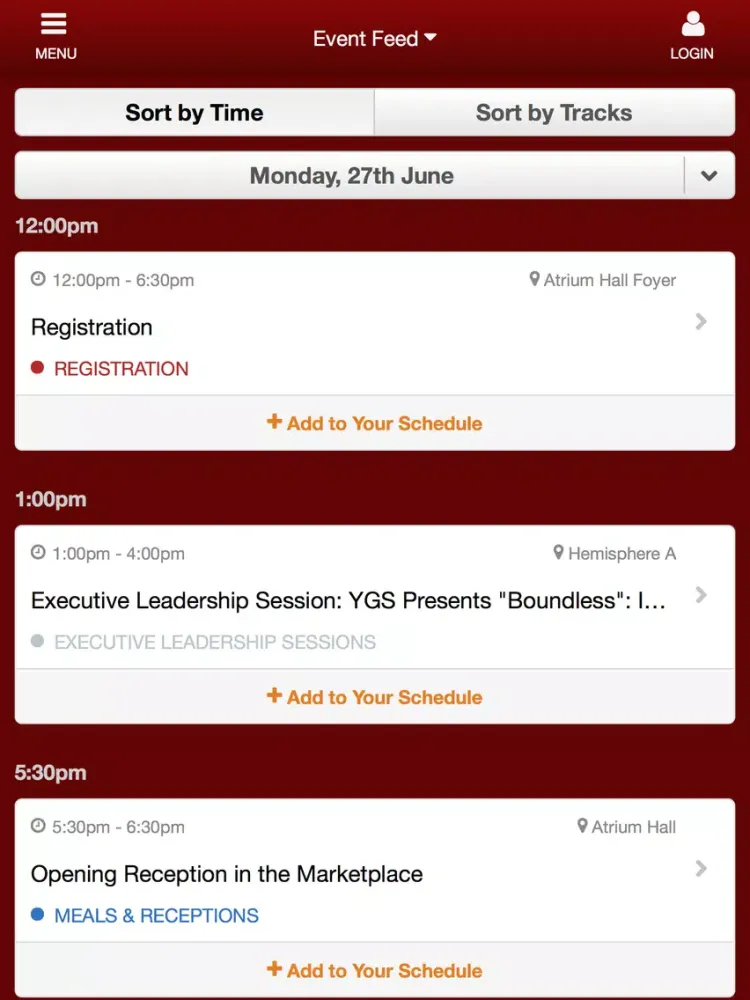Open the main menu
The width and height of the screenshot is (750, 1000).
pyautogui.click(x=55, y=36)
